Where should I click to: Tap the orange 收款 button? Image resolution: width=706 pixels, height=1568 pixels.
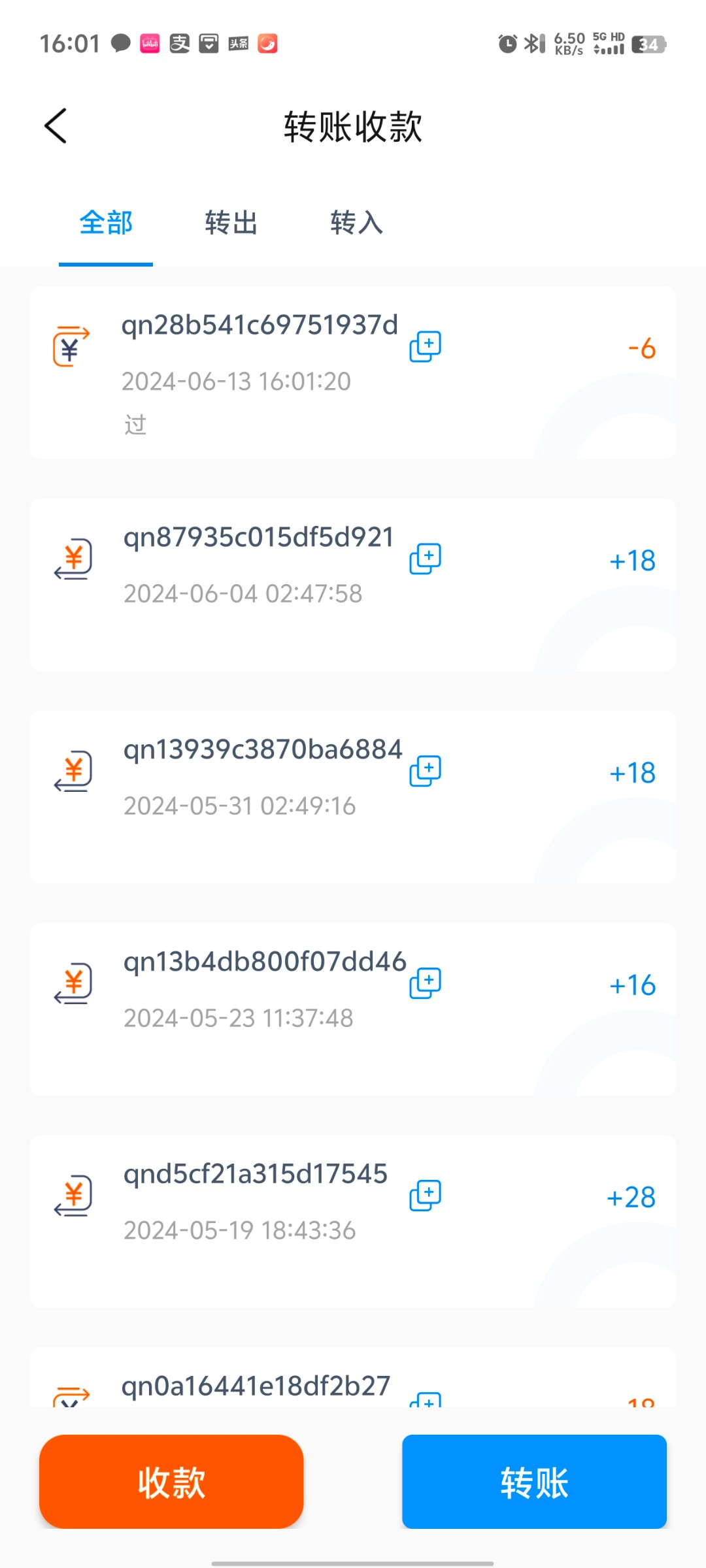tap(171, 1481)
